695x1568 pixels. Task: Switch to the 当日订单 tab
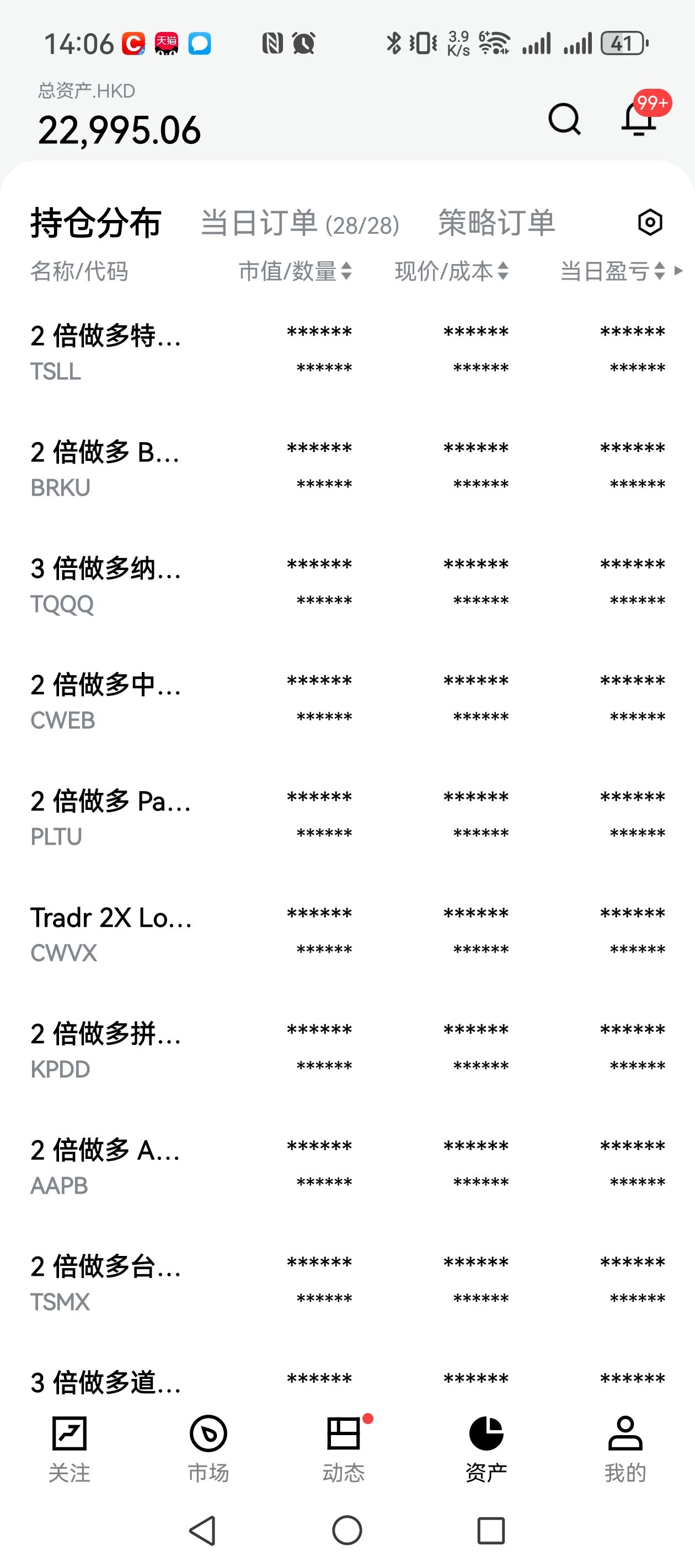[x=300, y=223]
